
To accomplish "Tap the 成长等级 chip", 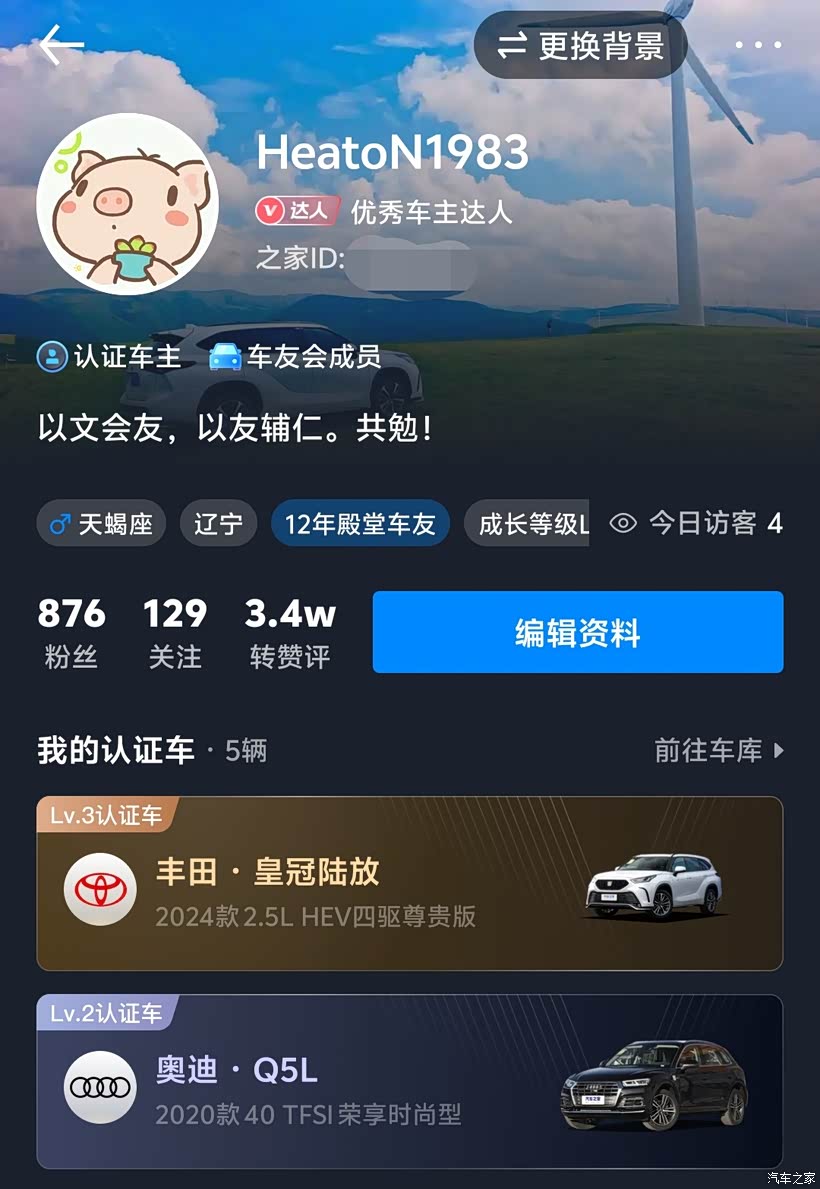I will (x=527, y=524).
